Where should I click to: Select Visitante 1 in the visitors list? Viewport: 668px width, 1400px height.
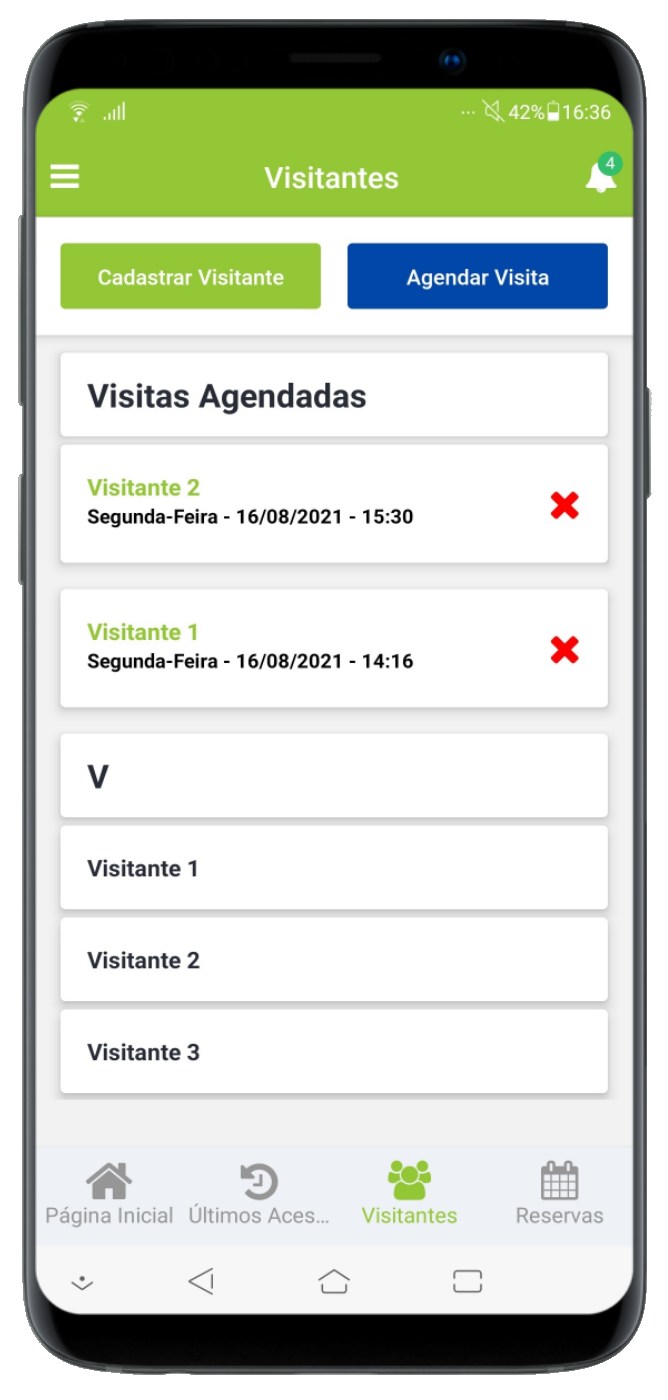pyautogui.click(x=333, y=868)
